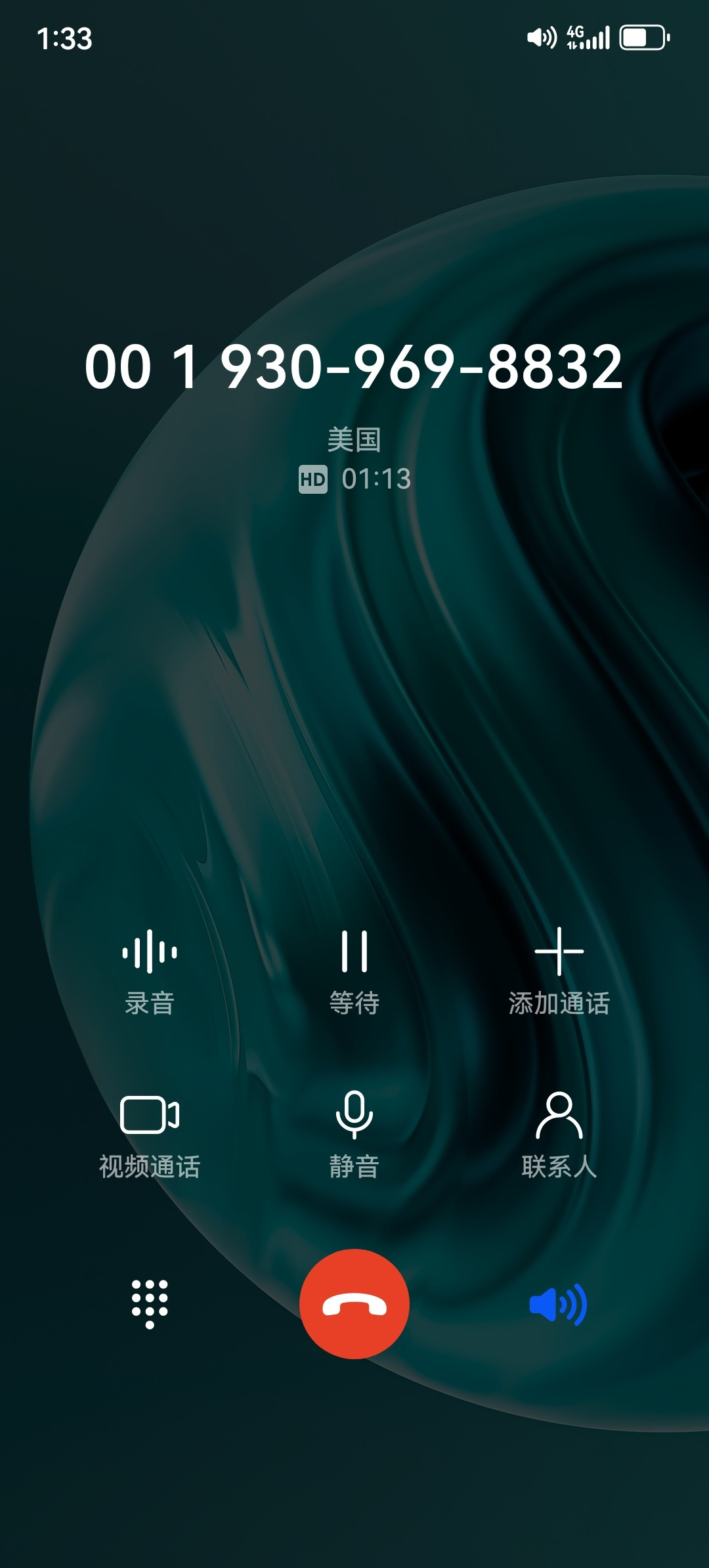Mute the microphone with 静音
709x1568 pixels.
click(x=354, y=1136)
